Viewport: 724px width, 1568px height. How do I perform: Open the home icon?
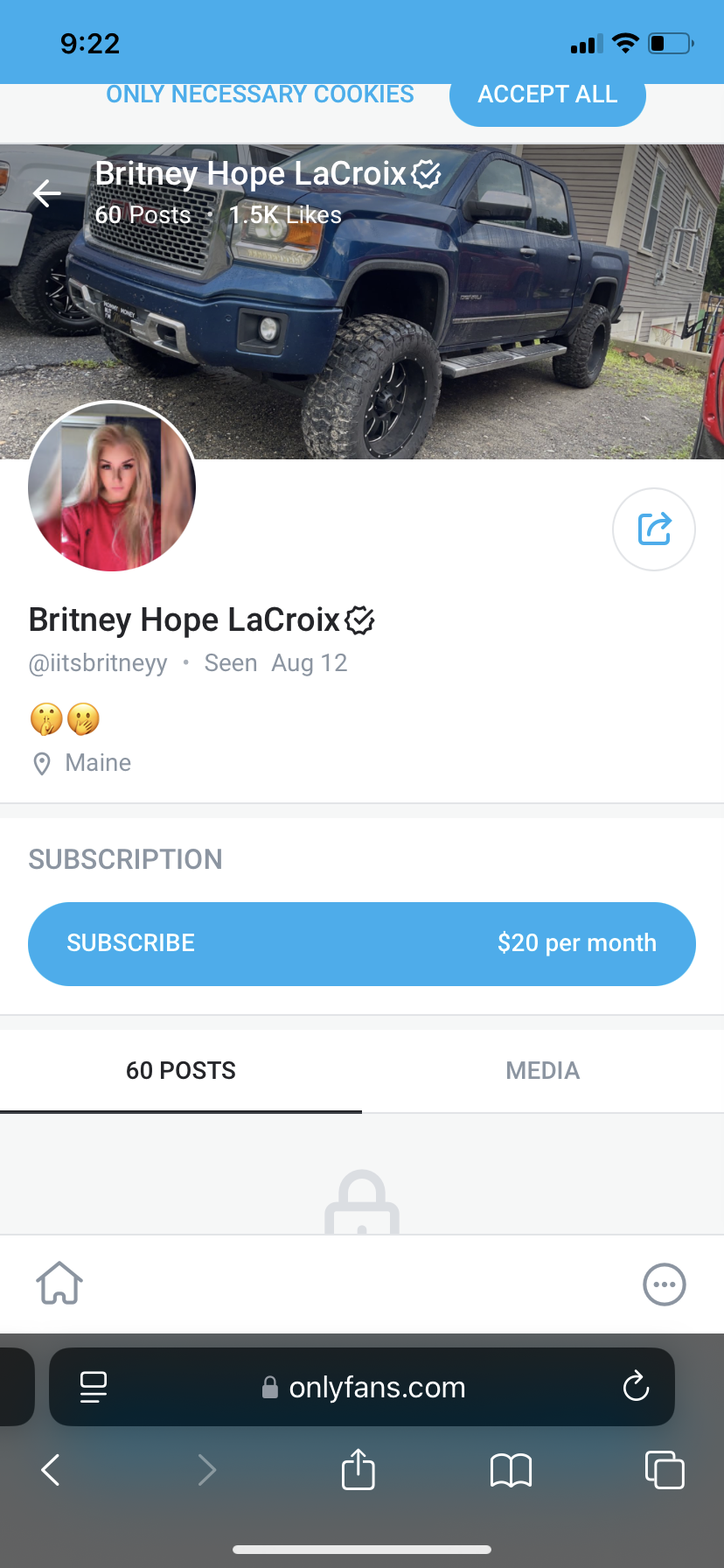pos(59,1284)
